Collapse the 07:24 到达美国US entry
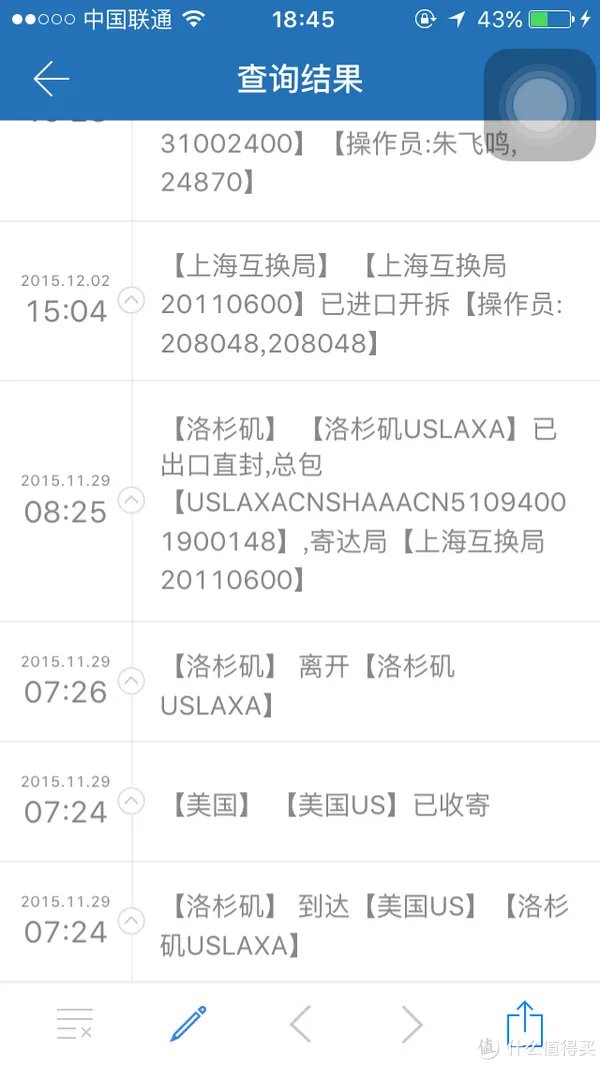 (x=131, y=921)
